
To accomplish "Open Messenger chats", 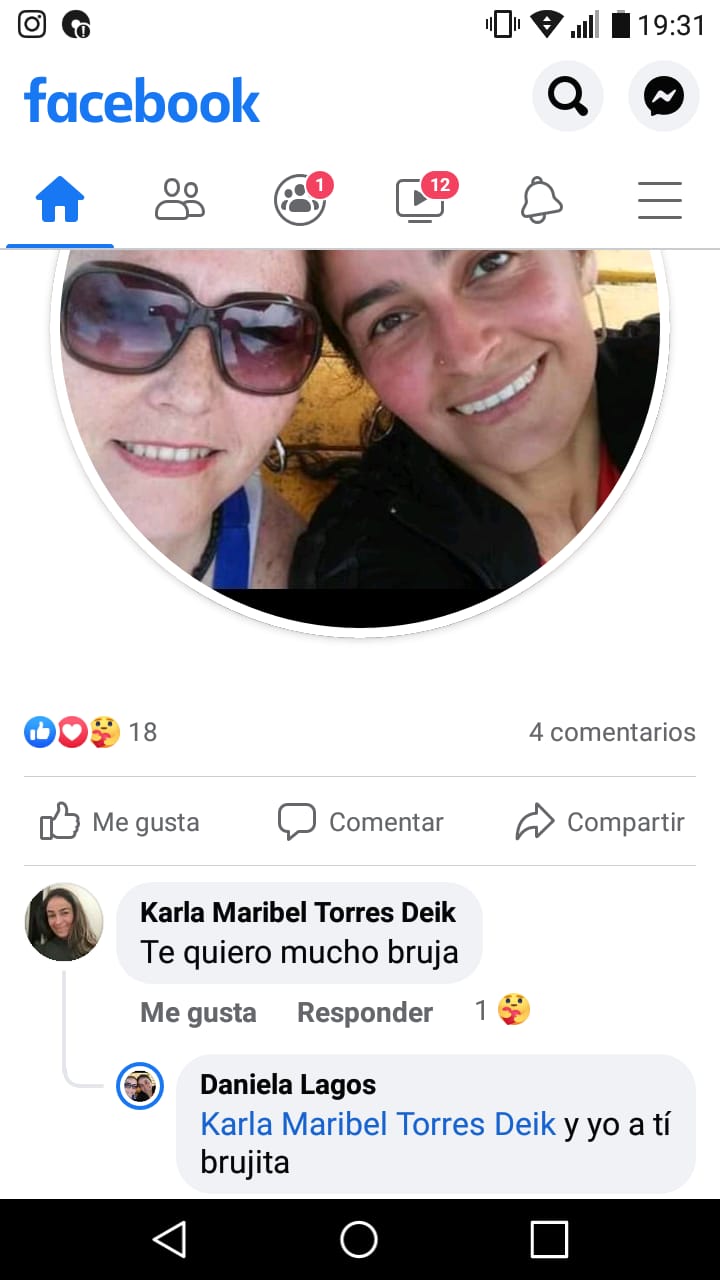I will point(663,96).
